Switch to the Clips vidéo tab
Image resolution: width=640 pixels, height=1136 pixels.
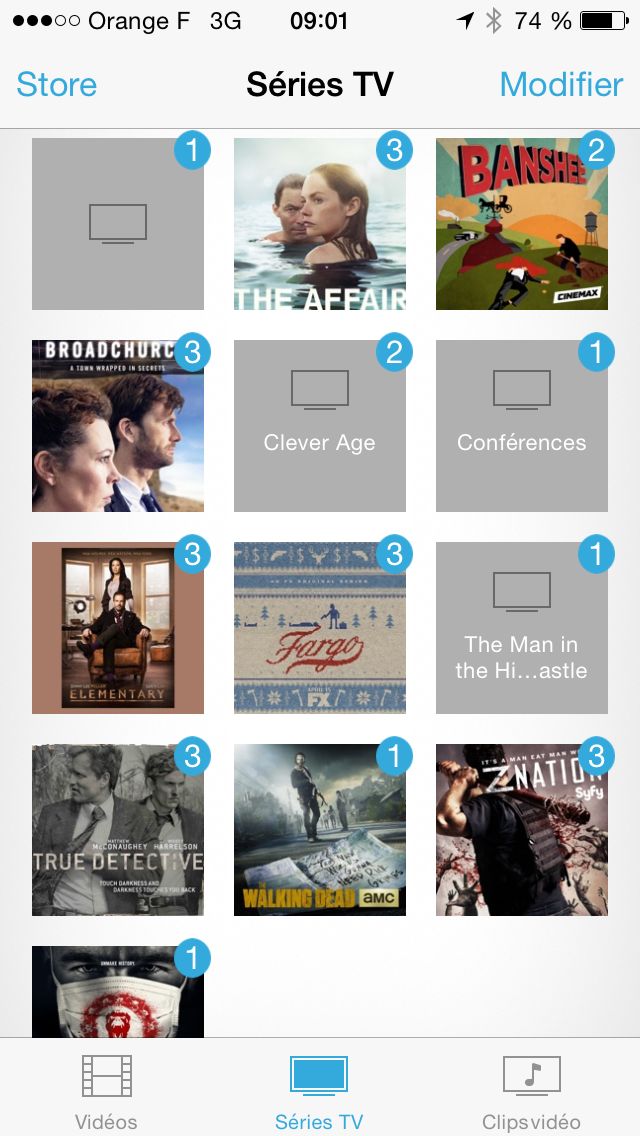[x=531, y=1090]
